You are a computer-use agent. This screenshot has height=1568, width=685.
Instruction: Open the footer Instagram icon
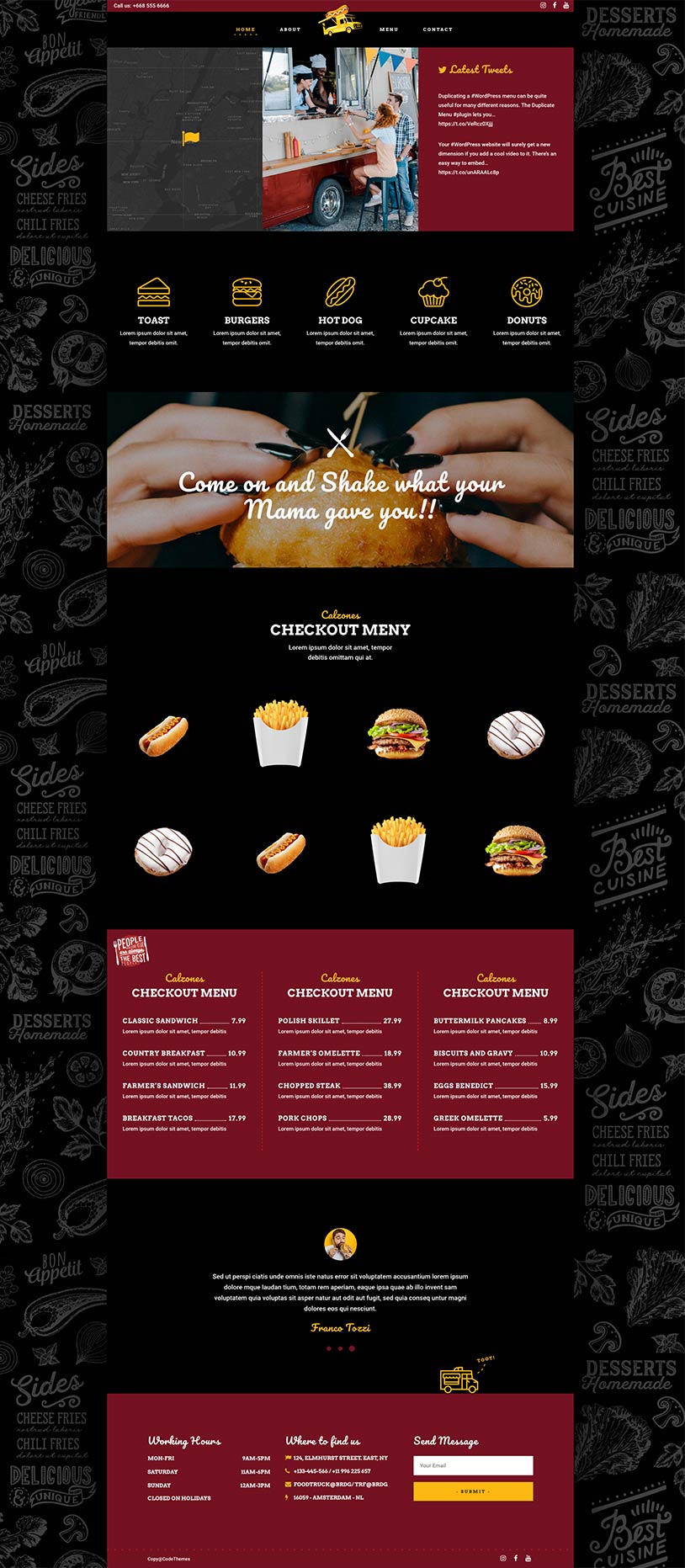click(x=503, y=1558)
